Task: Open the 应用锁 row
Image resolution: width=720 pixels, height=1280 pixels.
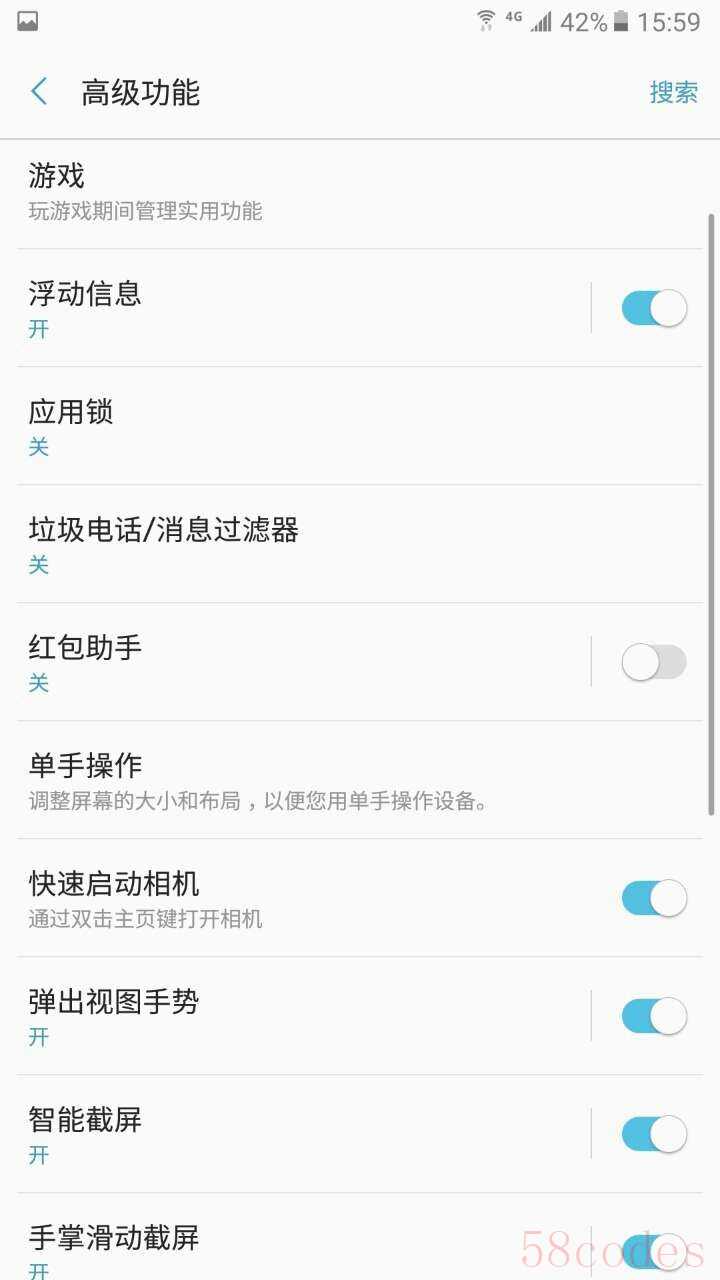Action: 360,426
